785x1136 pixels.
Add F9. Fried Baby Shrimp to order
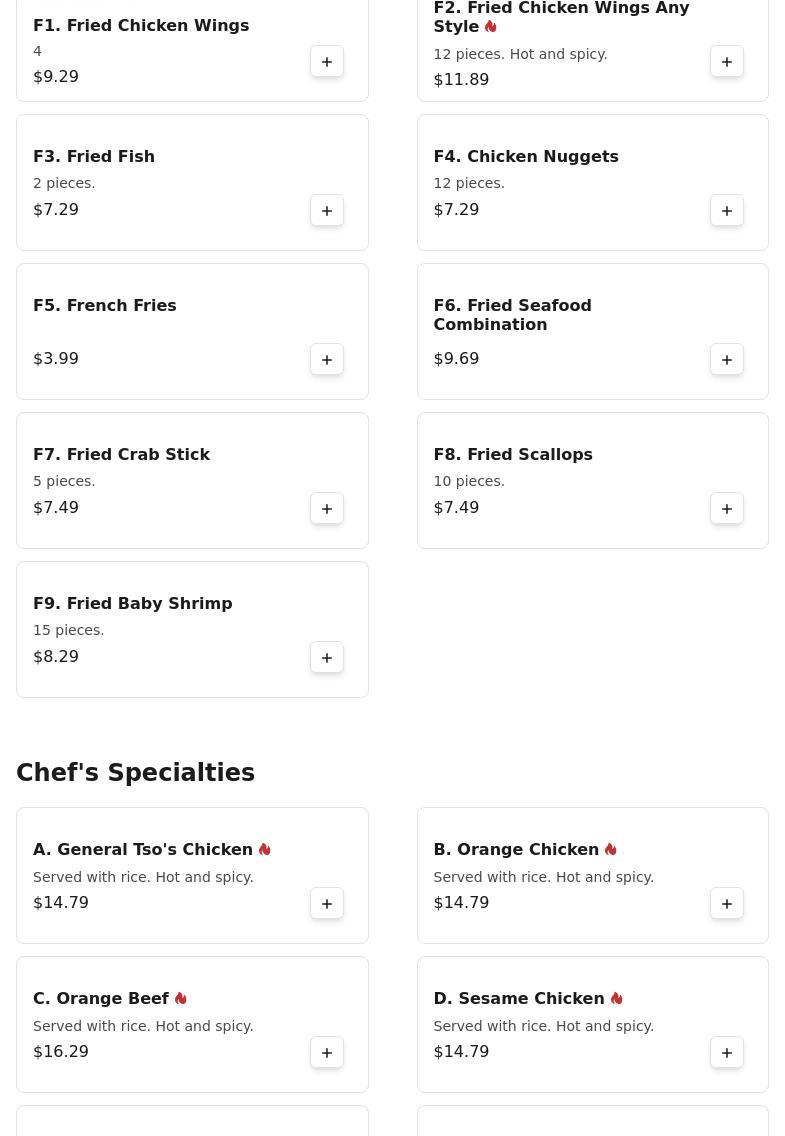point(327,658)
